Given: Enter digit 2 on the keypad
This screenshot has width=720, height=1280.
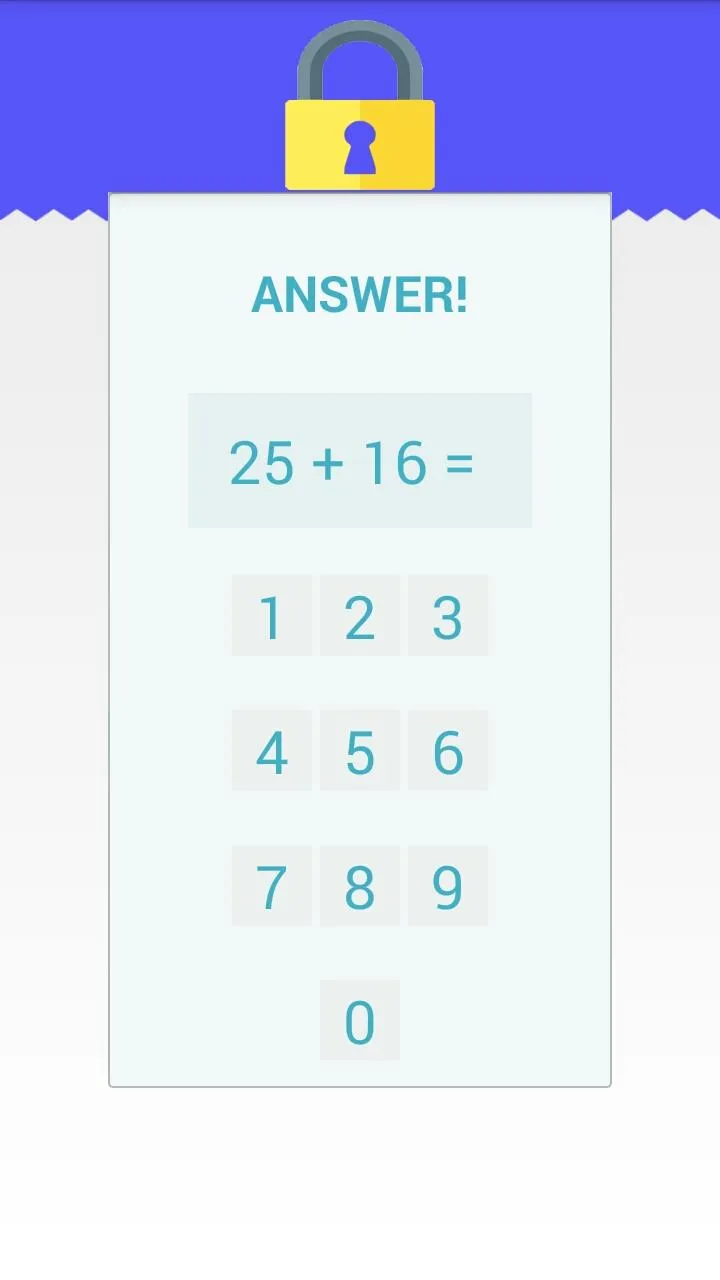Looking at the screenshot, I should (360, 616).
